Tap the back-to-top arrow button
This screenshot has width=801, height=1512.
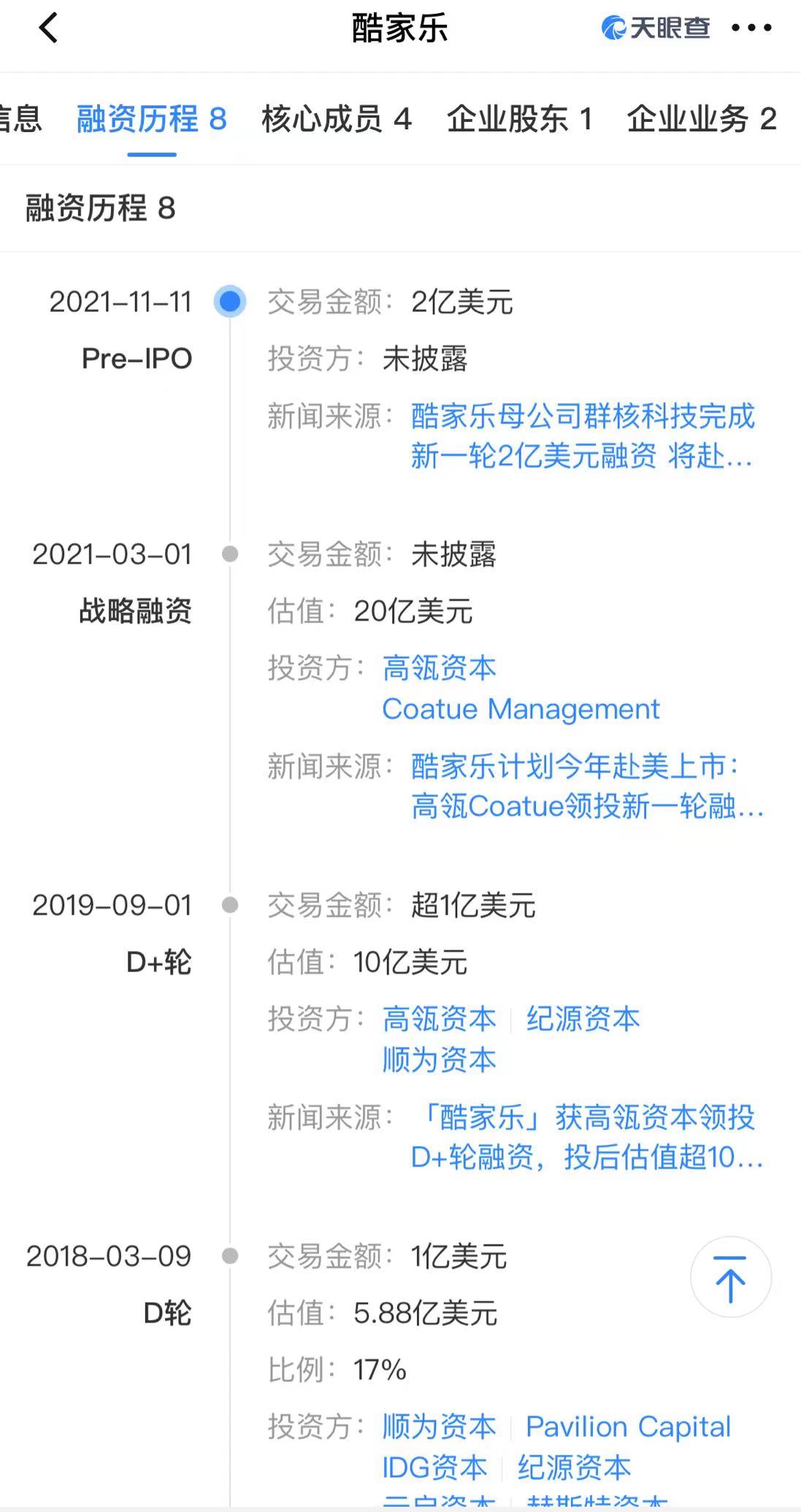[x=731, y=1277]
